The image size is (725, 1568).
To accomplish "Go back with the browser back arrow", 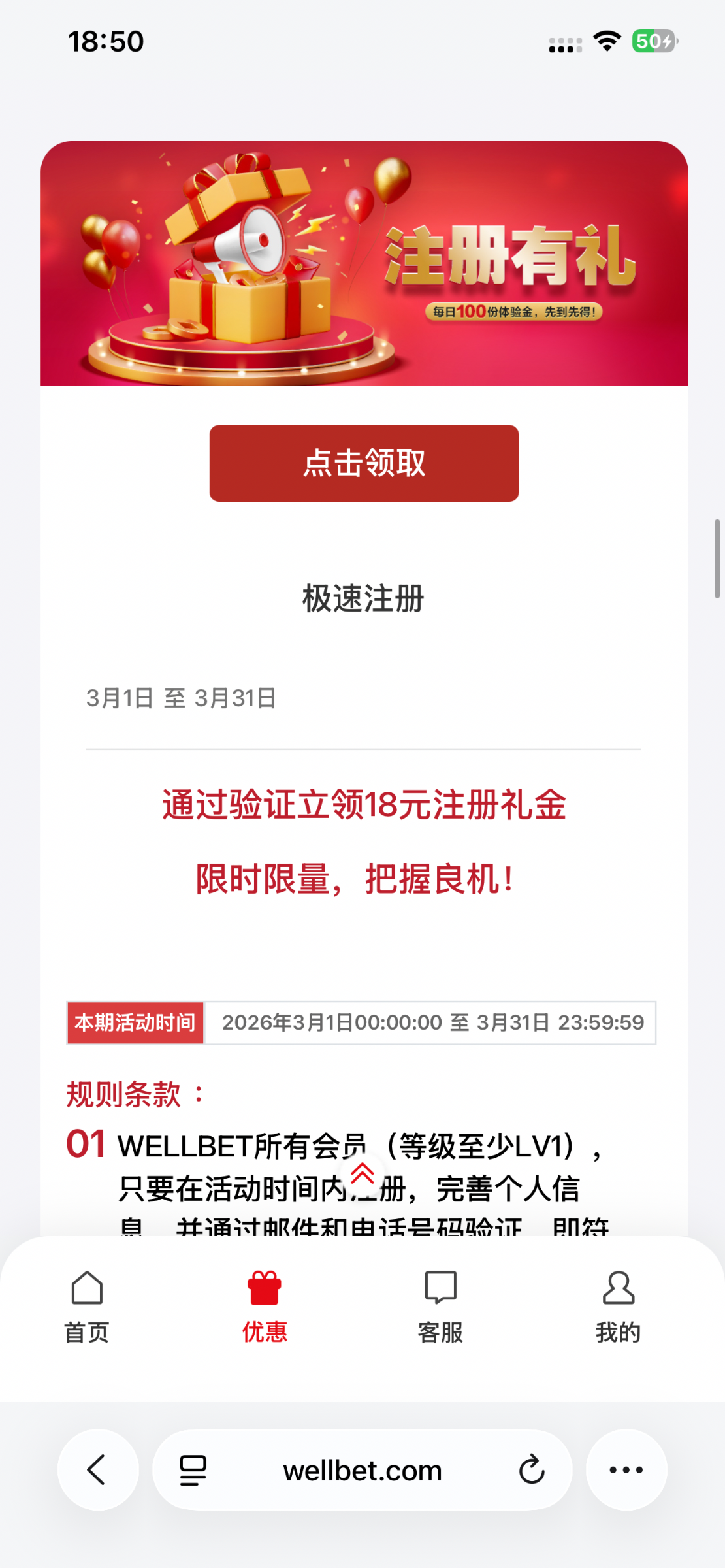I will 98,1469.
